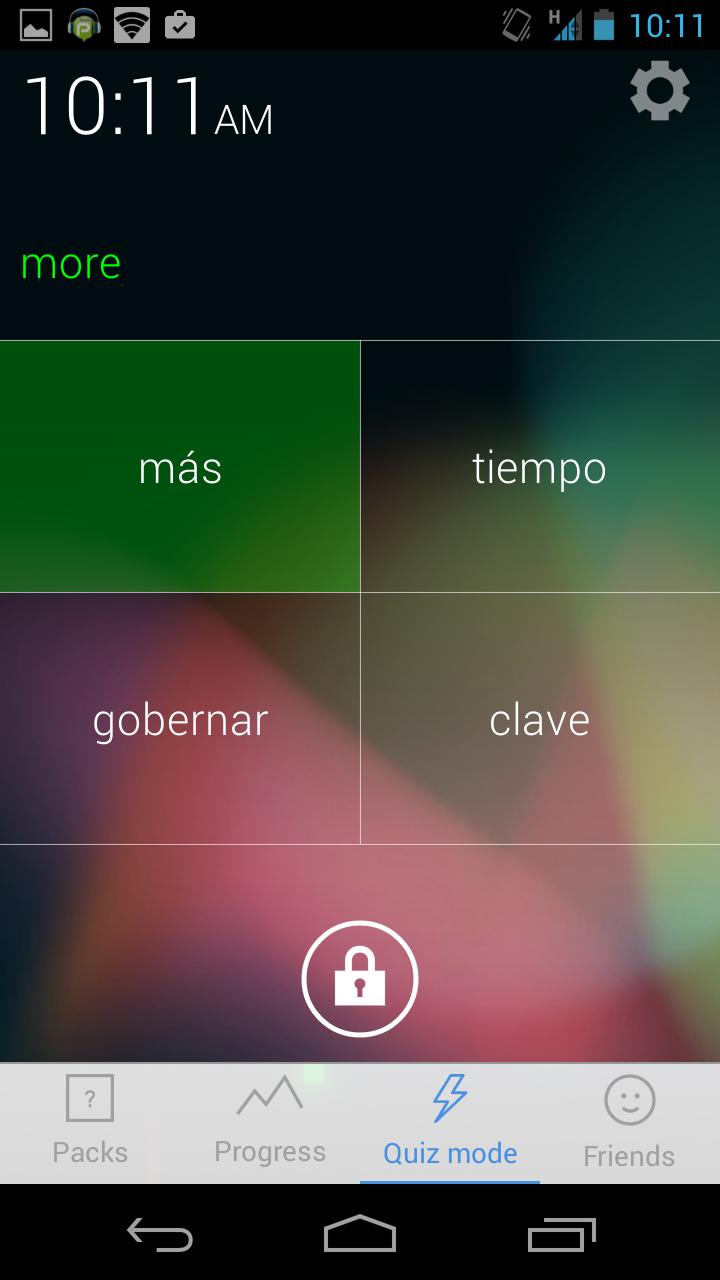Choose "tiempo" as the answer
Viewport: 720px width, 1280px height.
(540, 467)
